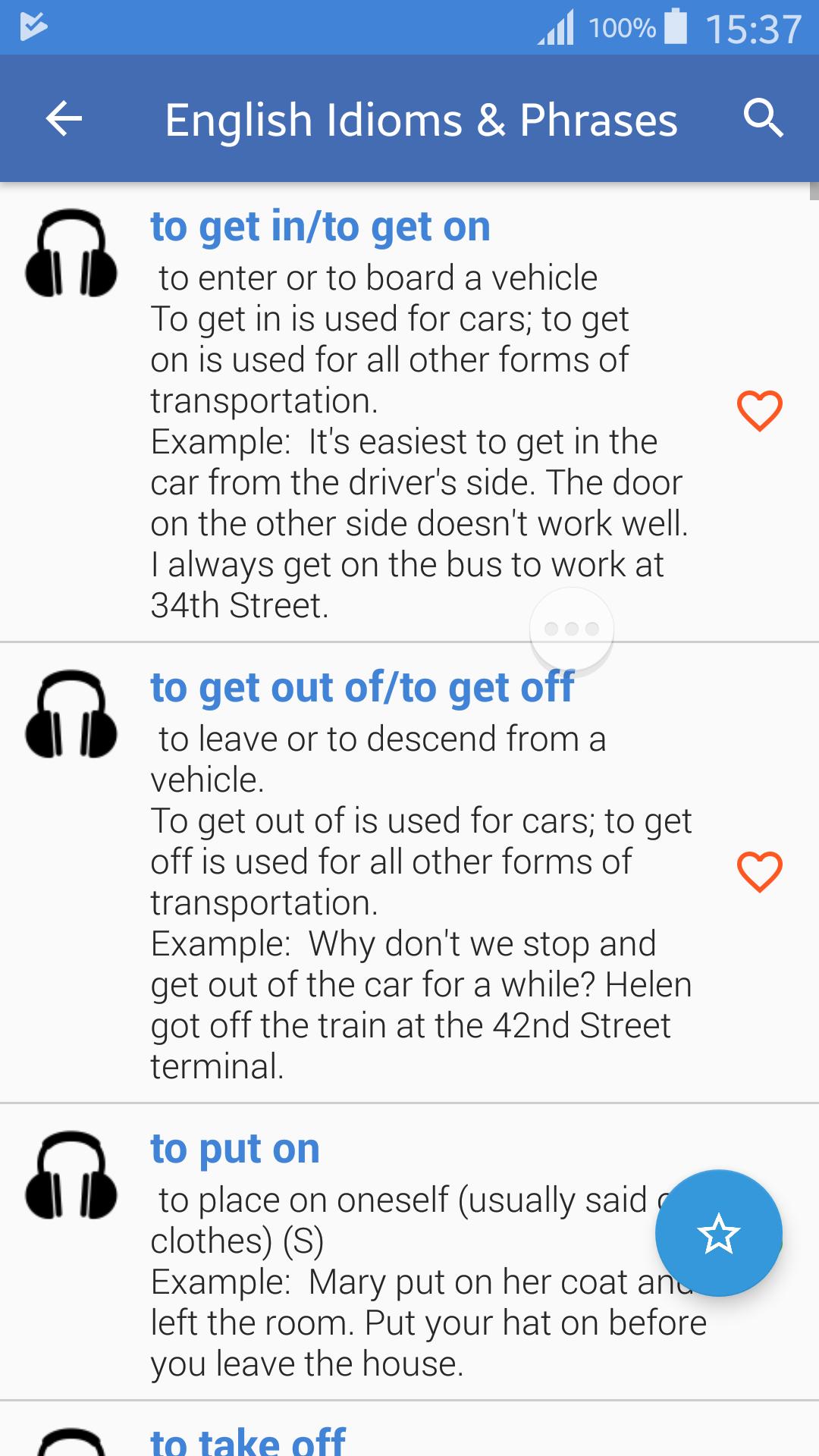Play audio for "to get in/to get on"

coord(71,253)
